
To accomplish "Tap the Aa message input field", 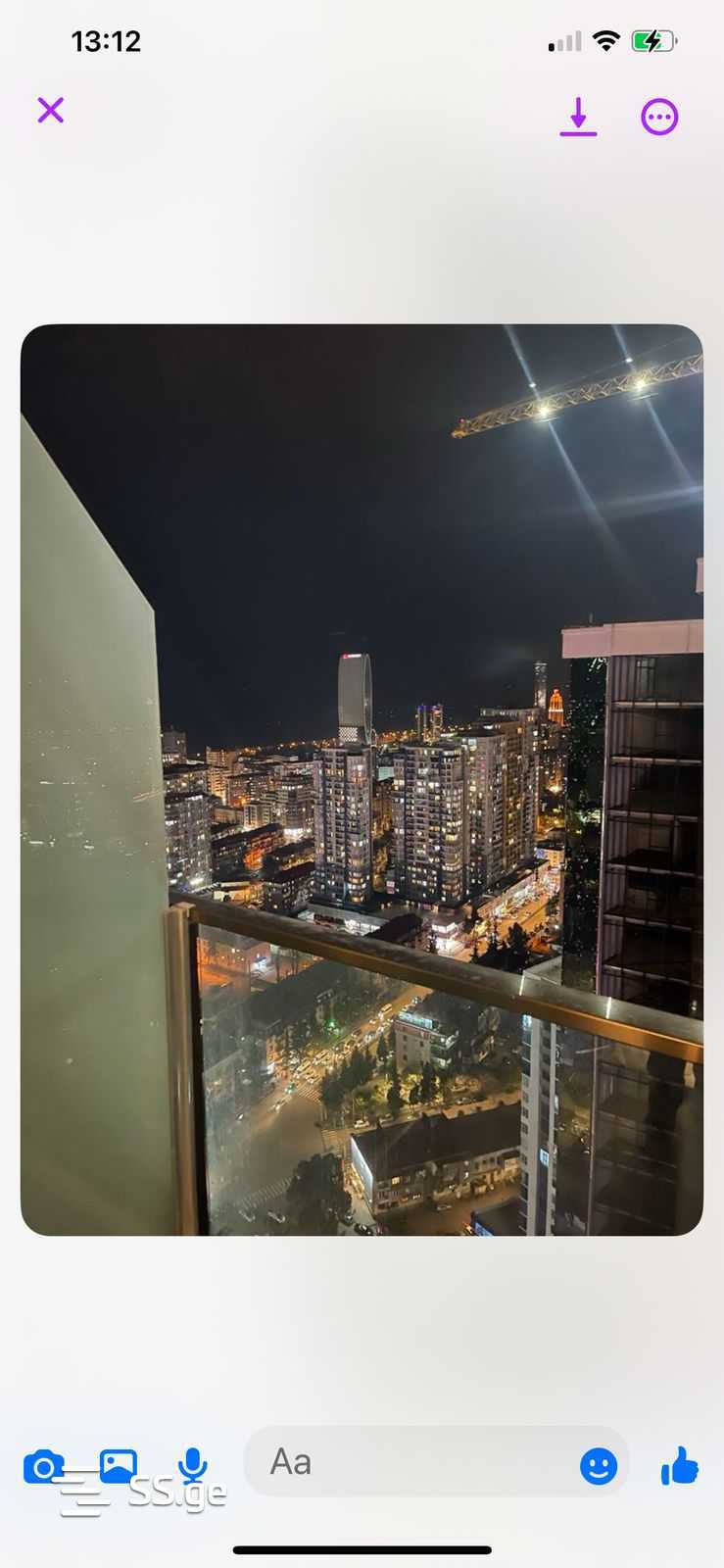I will [x=411, y=1461].
